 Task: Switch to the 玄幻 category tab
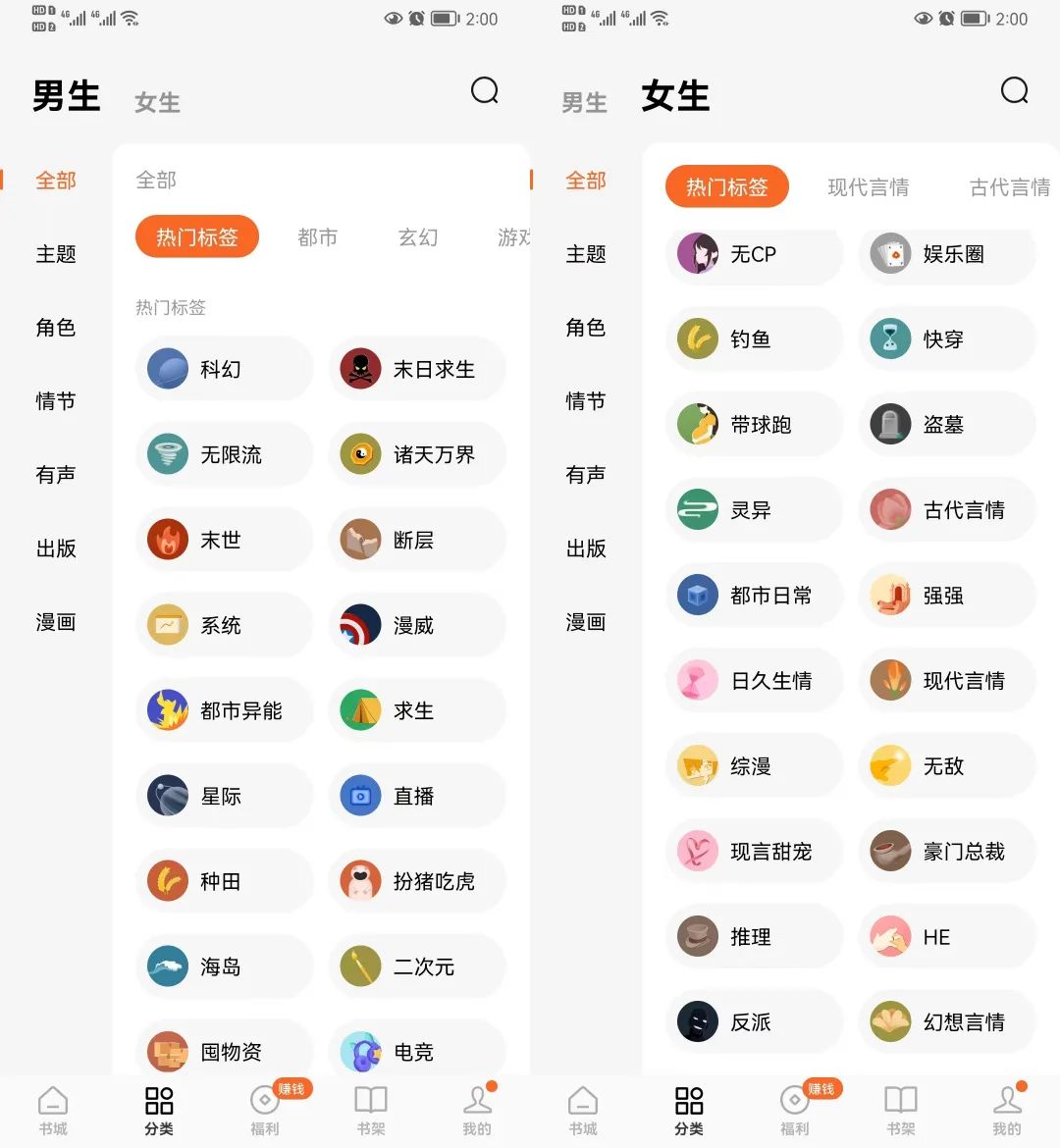(x=418, y=237)
